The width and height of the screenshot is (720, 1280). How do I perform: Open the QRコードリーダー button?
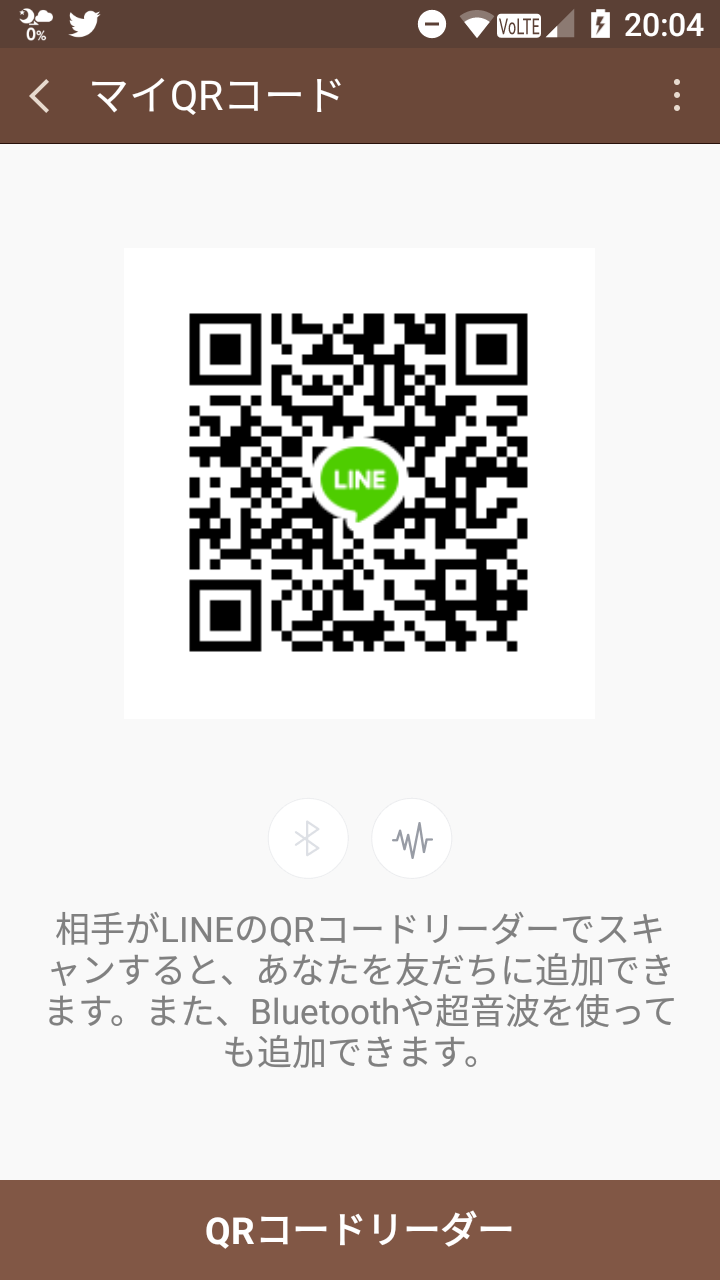coord(360,1230)
